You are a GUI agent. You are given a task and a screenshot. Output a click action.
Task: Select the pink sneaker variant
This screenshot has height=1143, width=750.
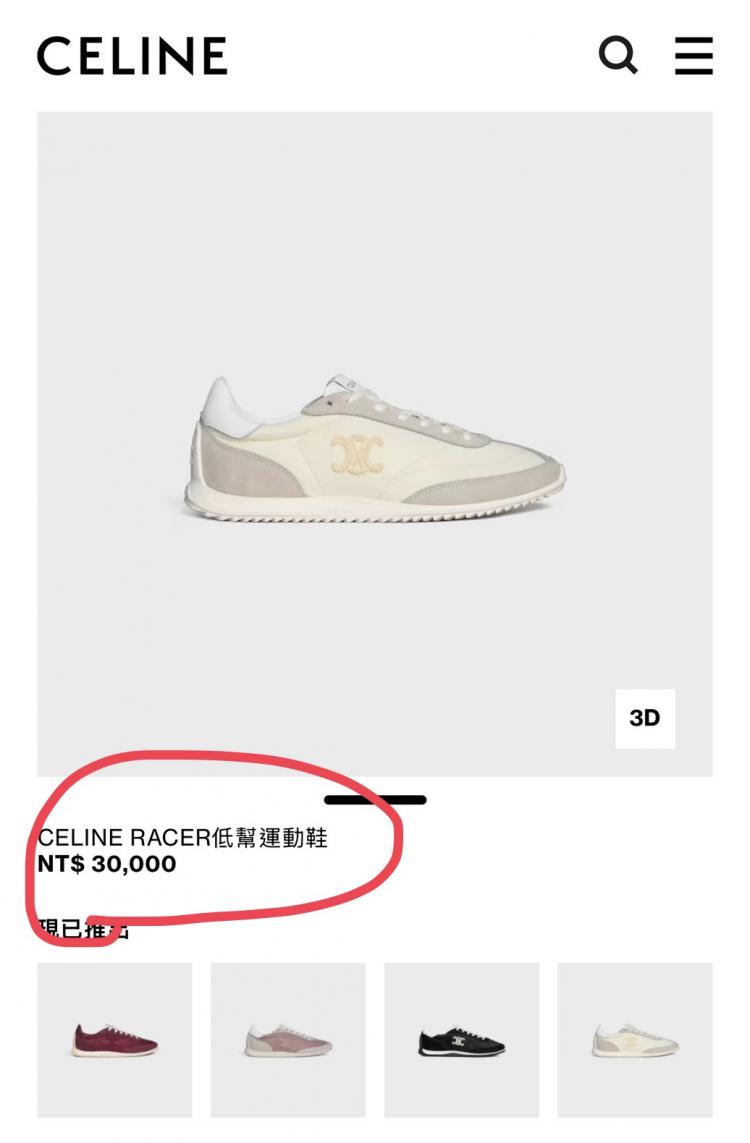(288, 1039)
